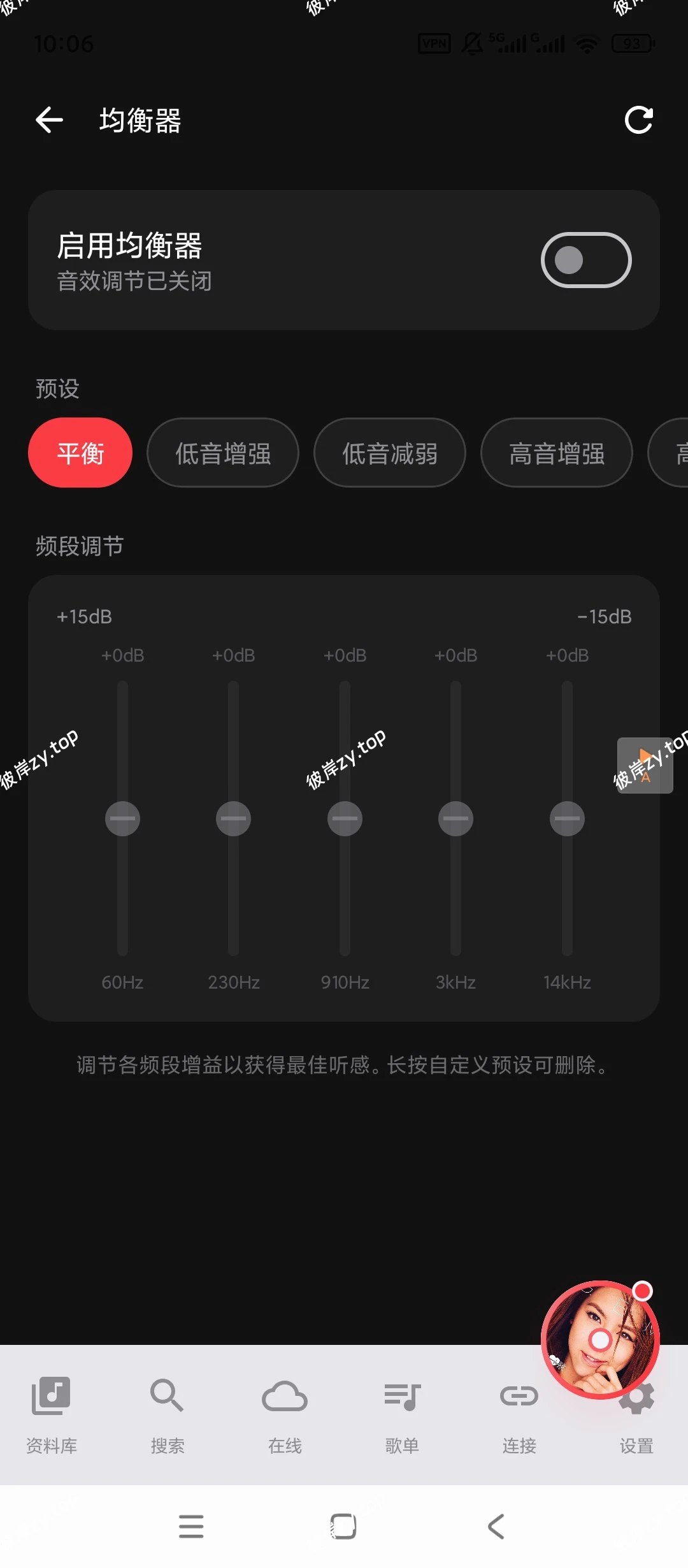
Task: Click the 14kHz gain slider handle
Action: (566, 818)
